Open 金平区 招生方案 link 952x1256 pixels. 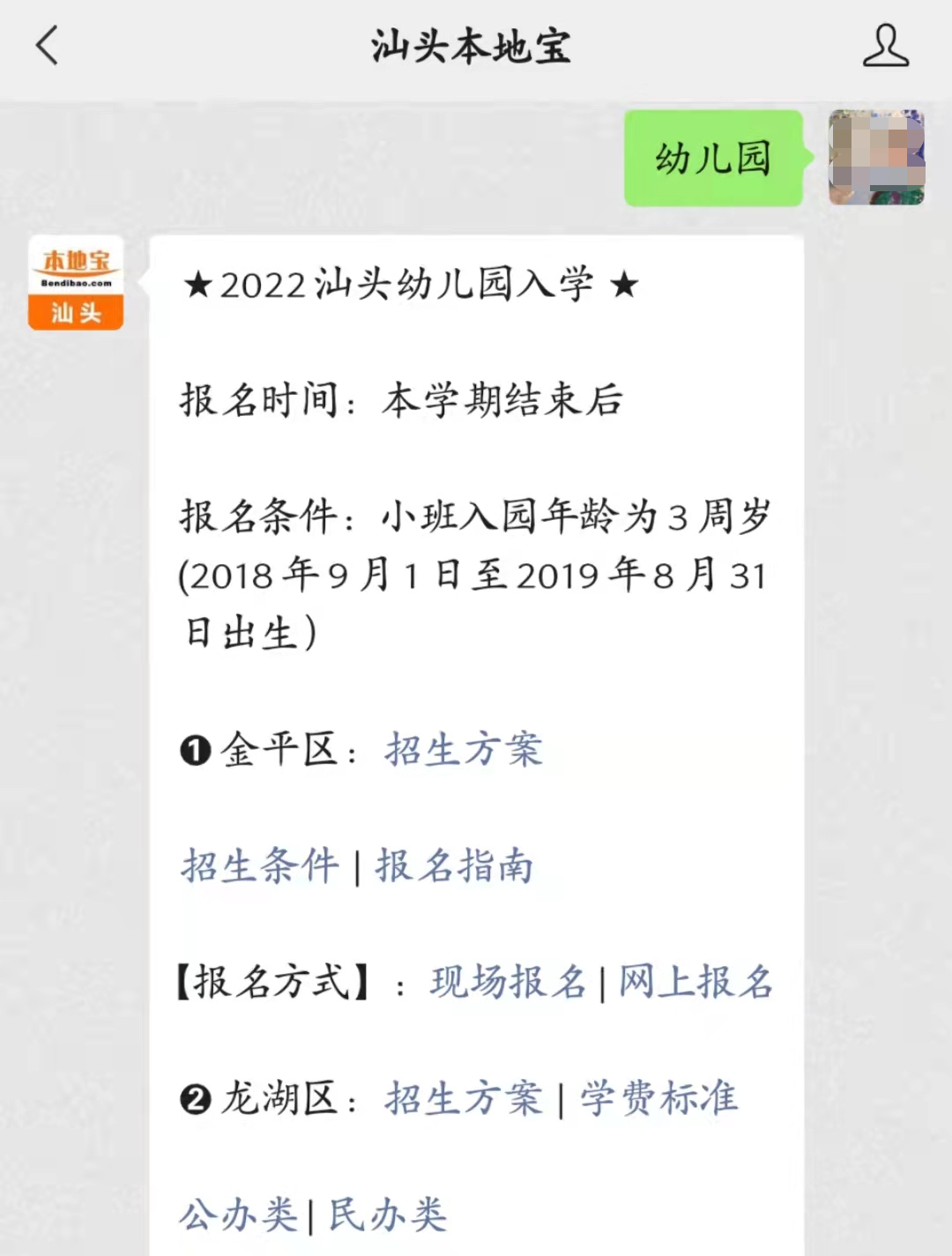[463, 750]
